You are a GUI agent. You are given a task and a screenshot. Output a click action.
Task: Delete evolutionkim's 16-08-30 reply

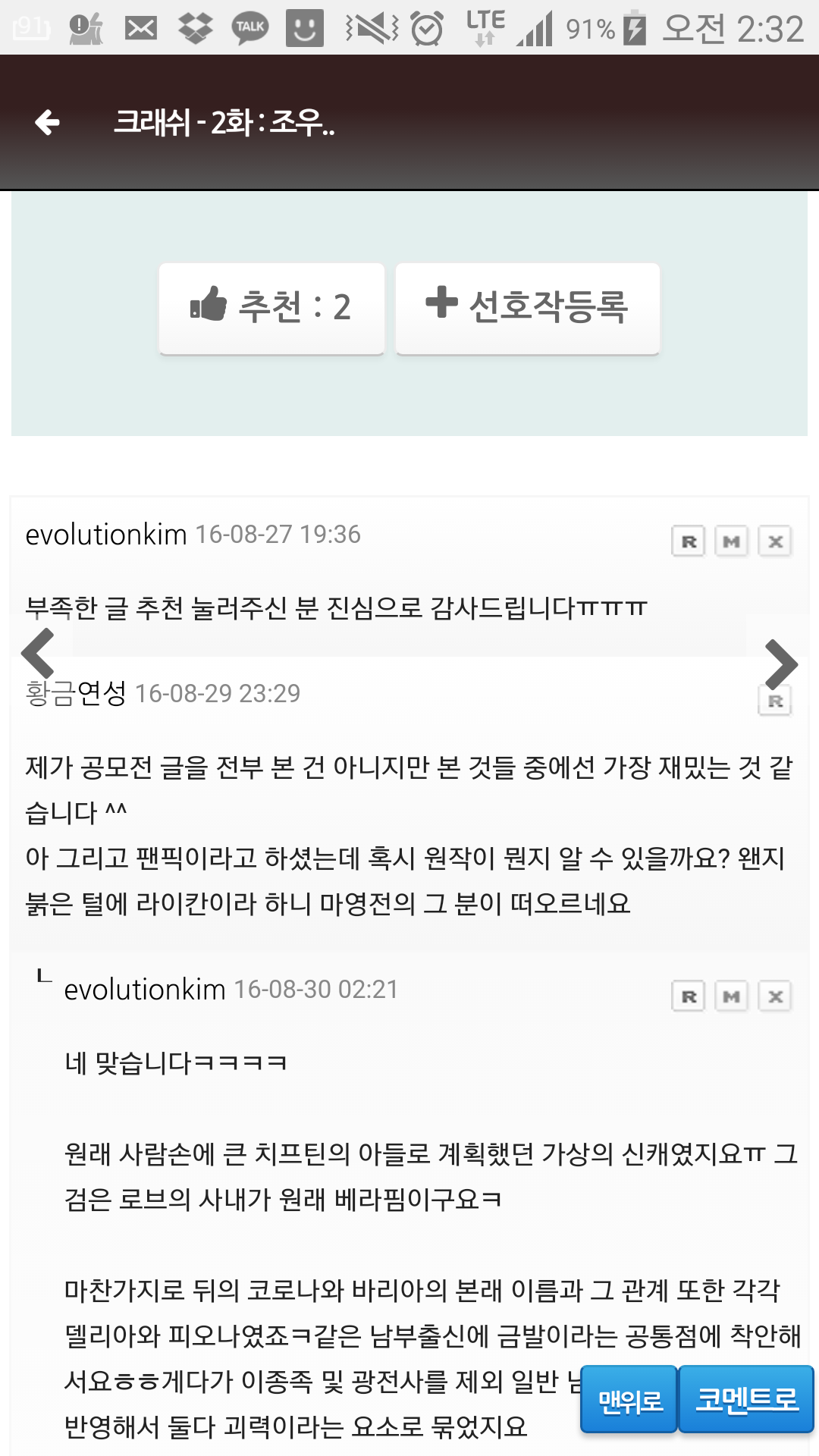click(775, 996)
